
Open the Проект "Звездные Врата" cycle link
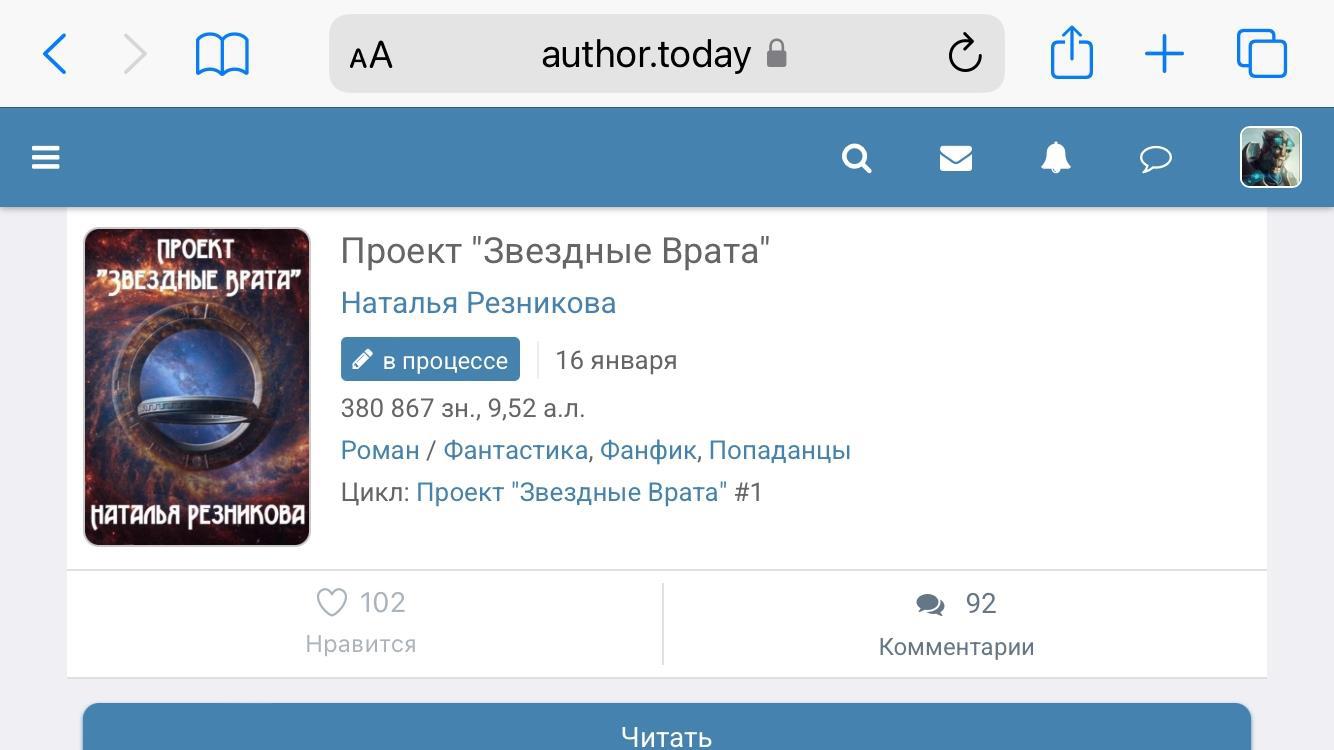coord(571,492)
